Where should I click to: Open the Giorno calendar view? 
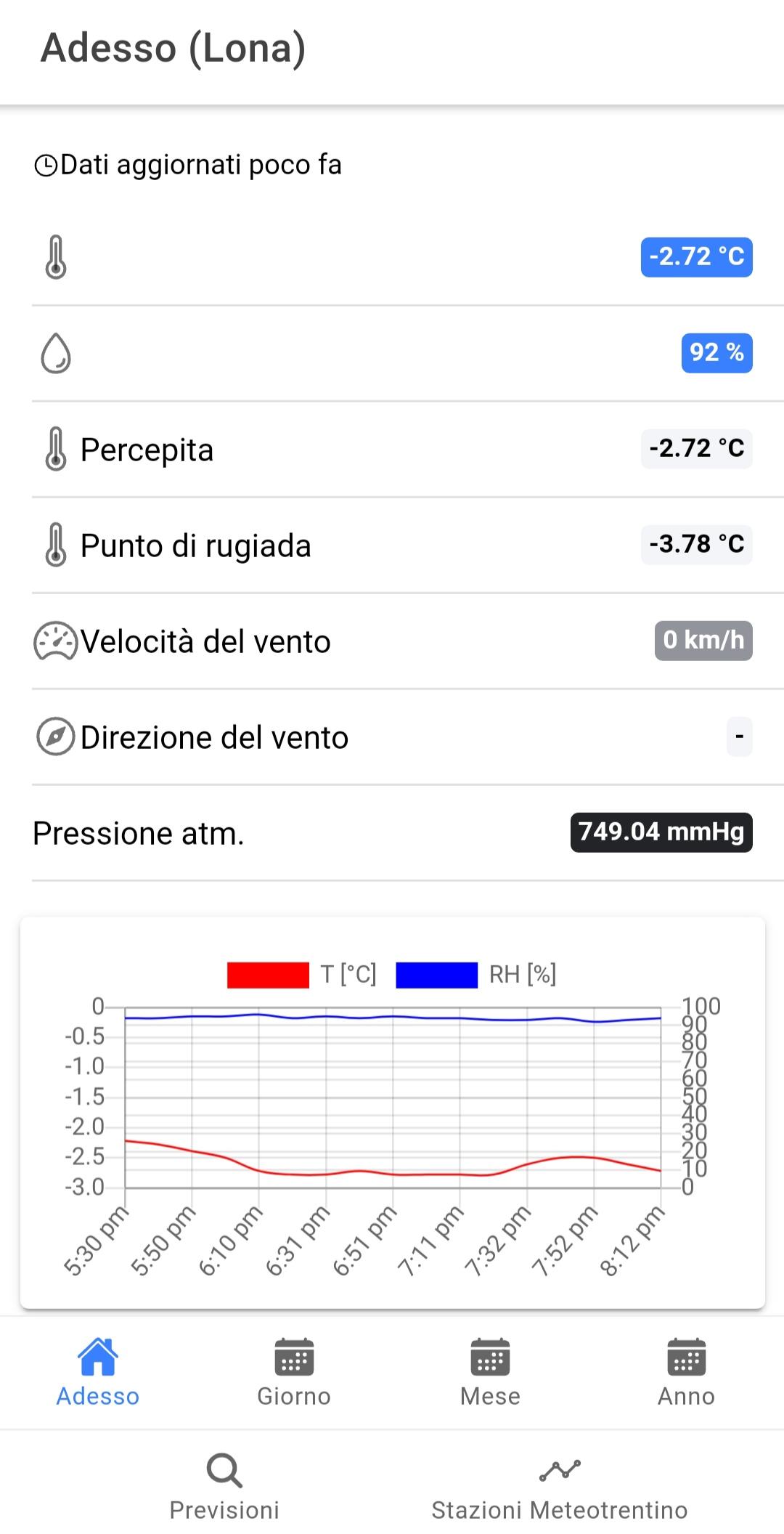pyautogui.click(x=293, y=1369)
